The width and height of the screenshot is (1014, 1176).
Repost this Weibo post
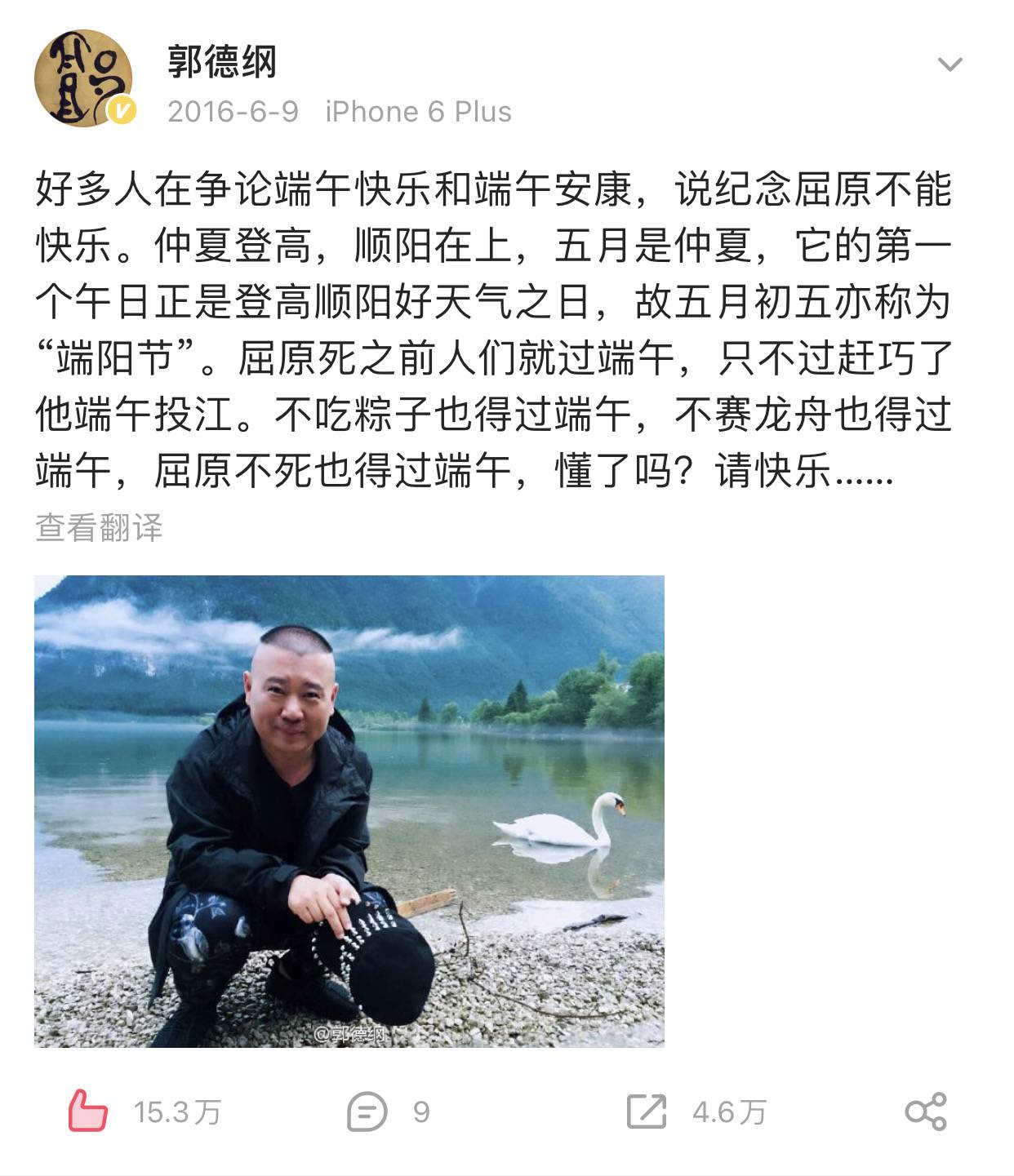point(647,1112)
